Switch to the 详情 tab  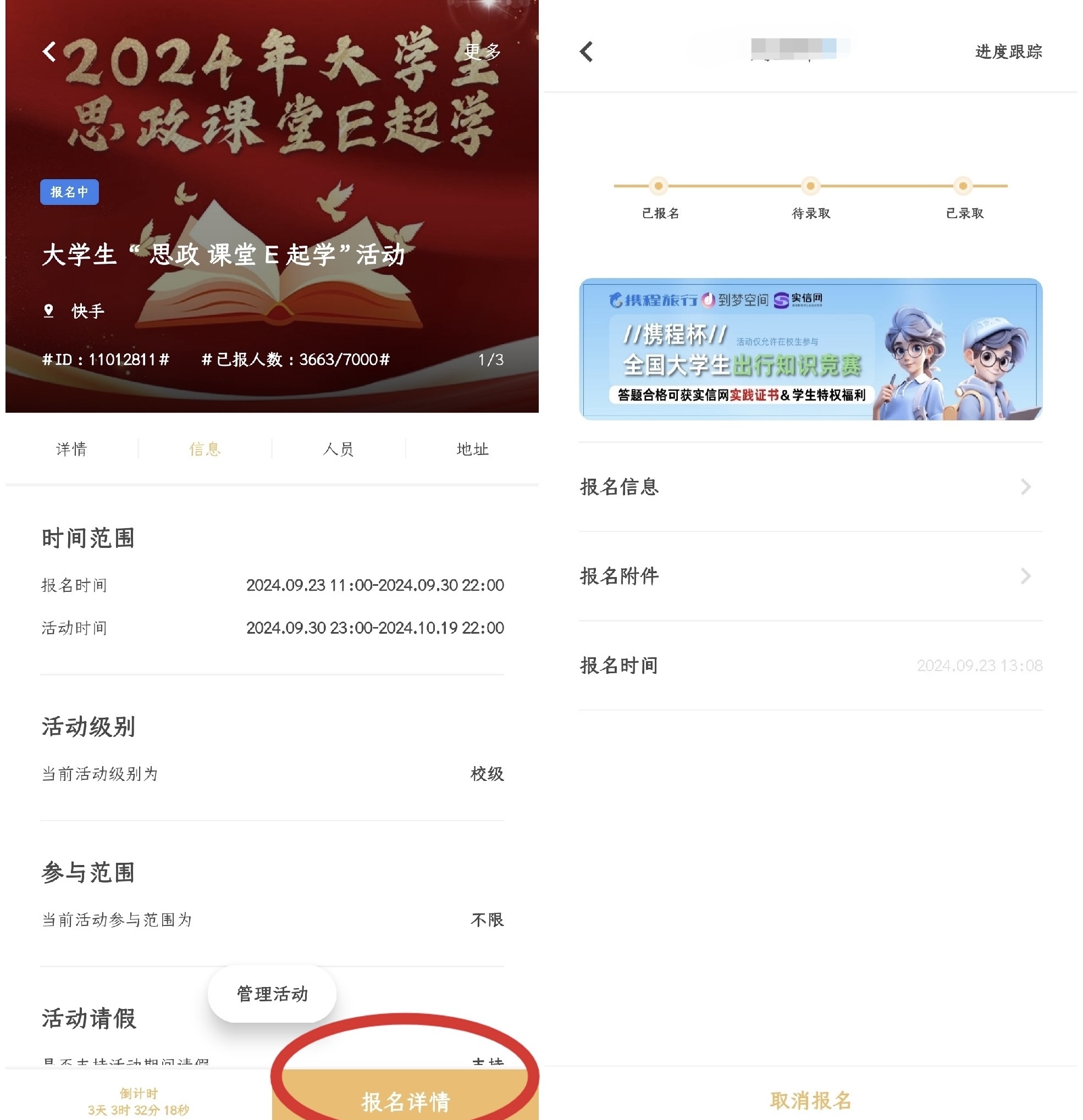tap(71, 449)
